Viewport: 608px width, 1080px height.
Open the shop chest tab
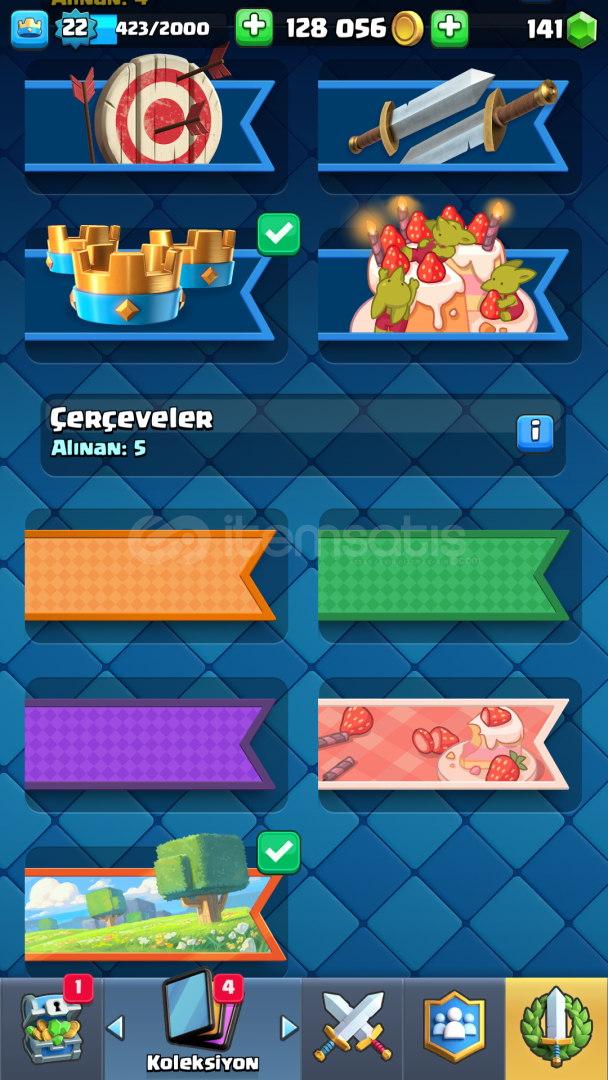click(52, 1029)
